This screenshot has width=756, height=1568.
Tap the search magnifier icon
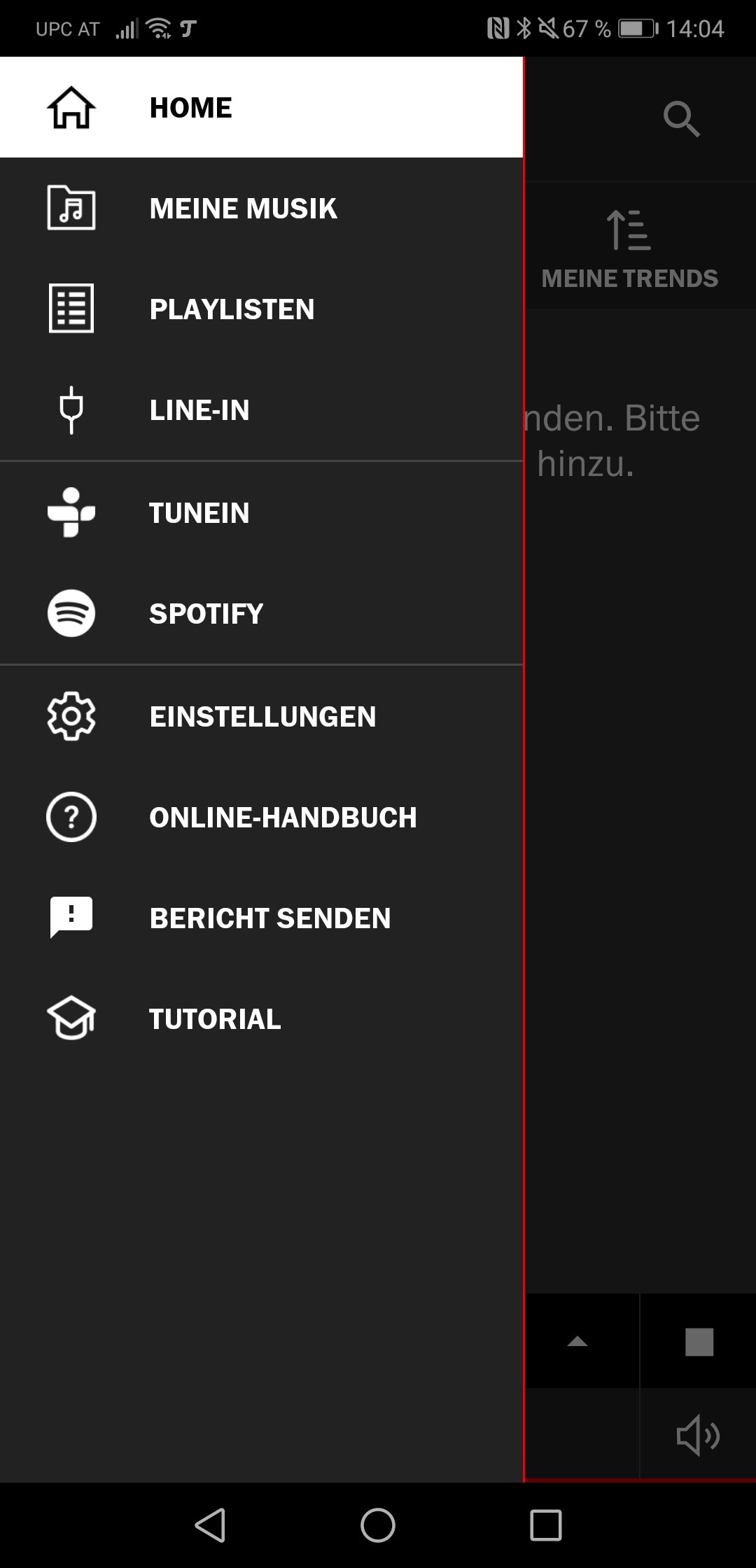(681, 119)
